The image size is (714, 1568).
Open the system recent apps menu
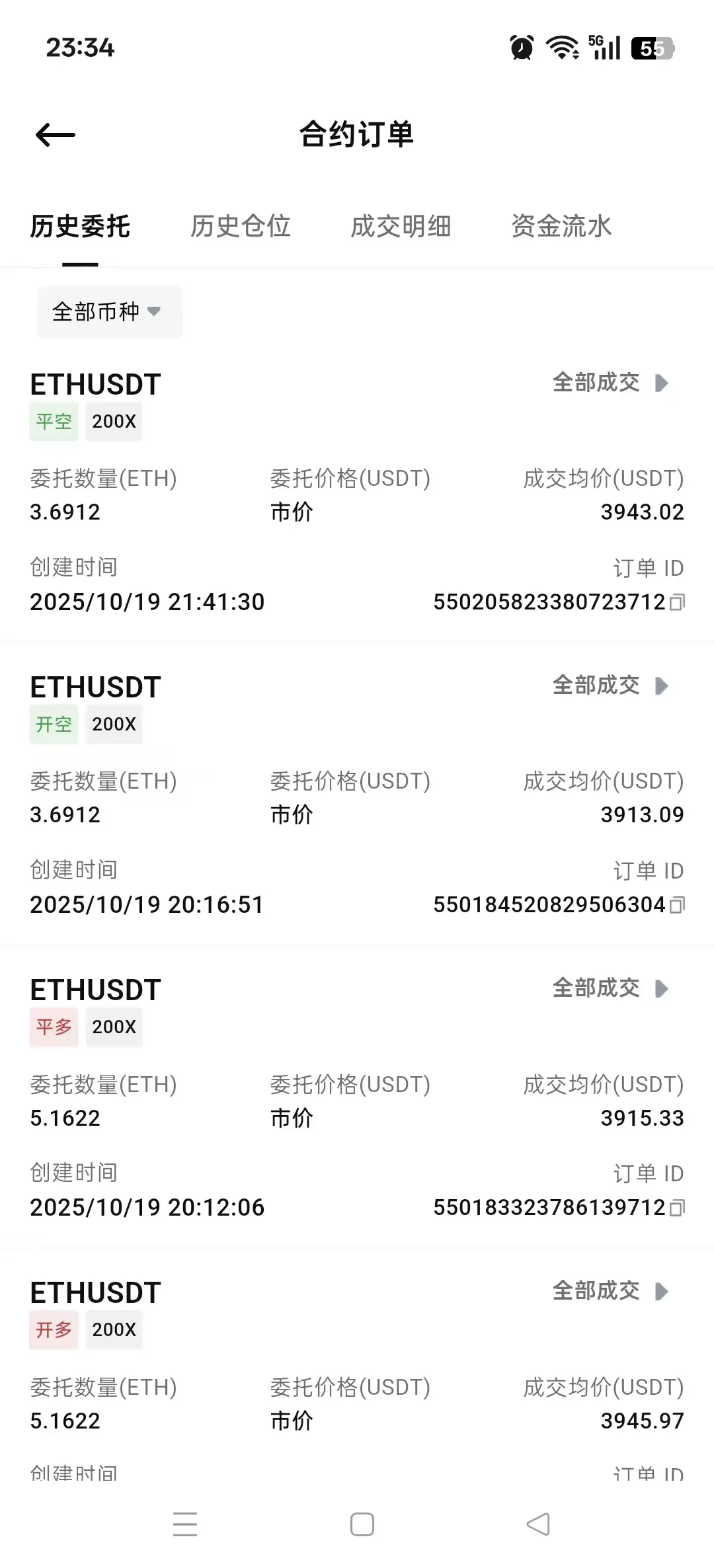coord(185,1524)
